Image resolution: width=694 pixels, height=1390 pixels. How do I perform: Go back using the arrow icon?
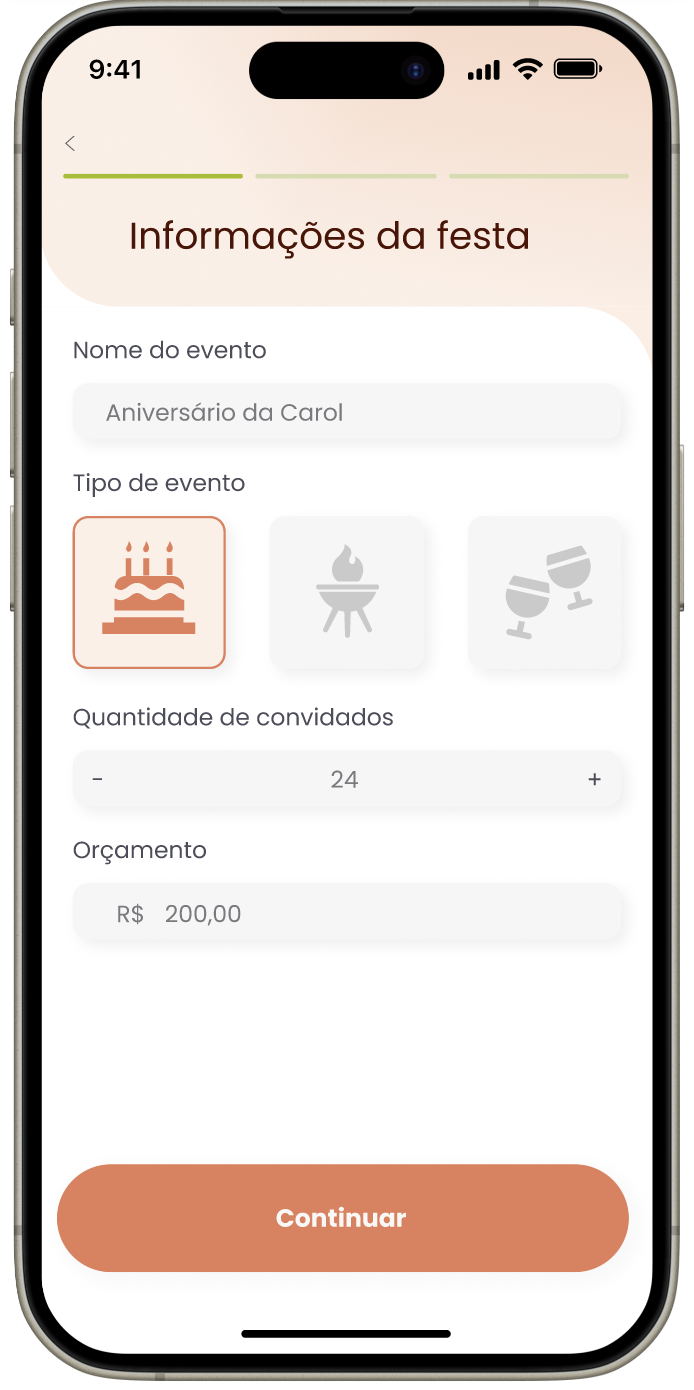70,144
